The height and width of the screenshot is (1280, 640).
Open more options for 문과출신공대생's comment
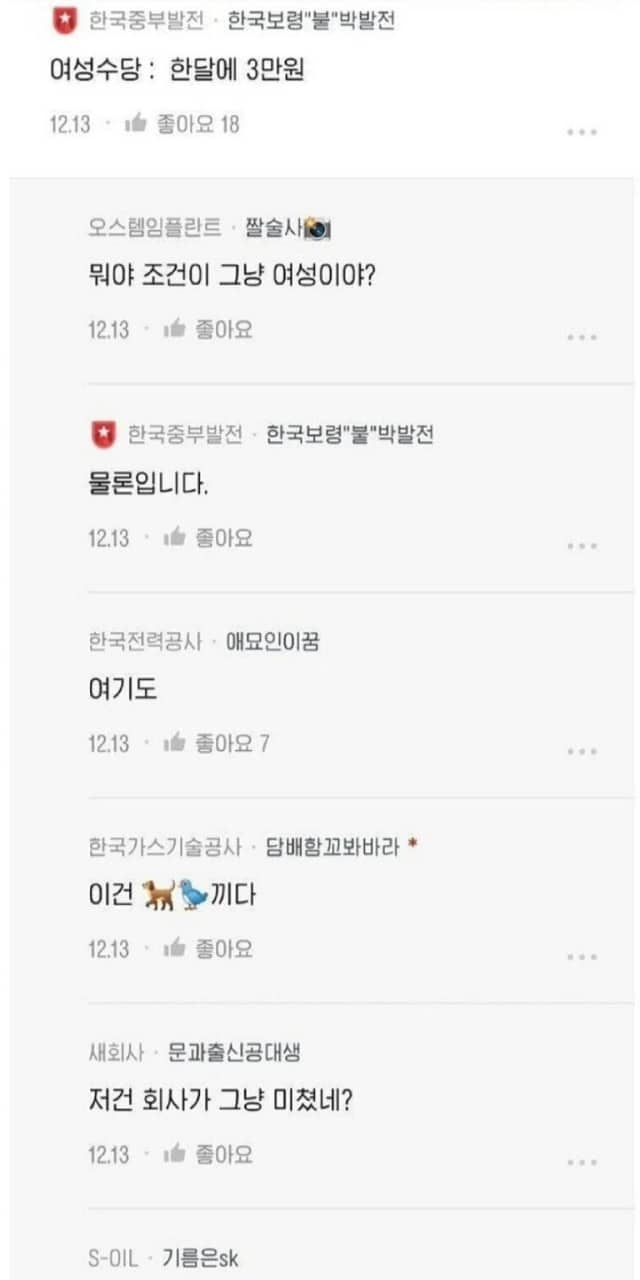pyautogui.click(x=582, y=1162)
